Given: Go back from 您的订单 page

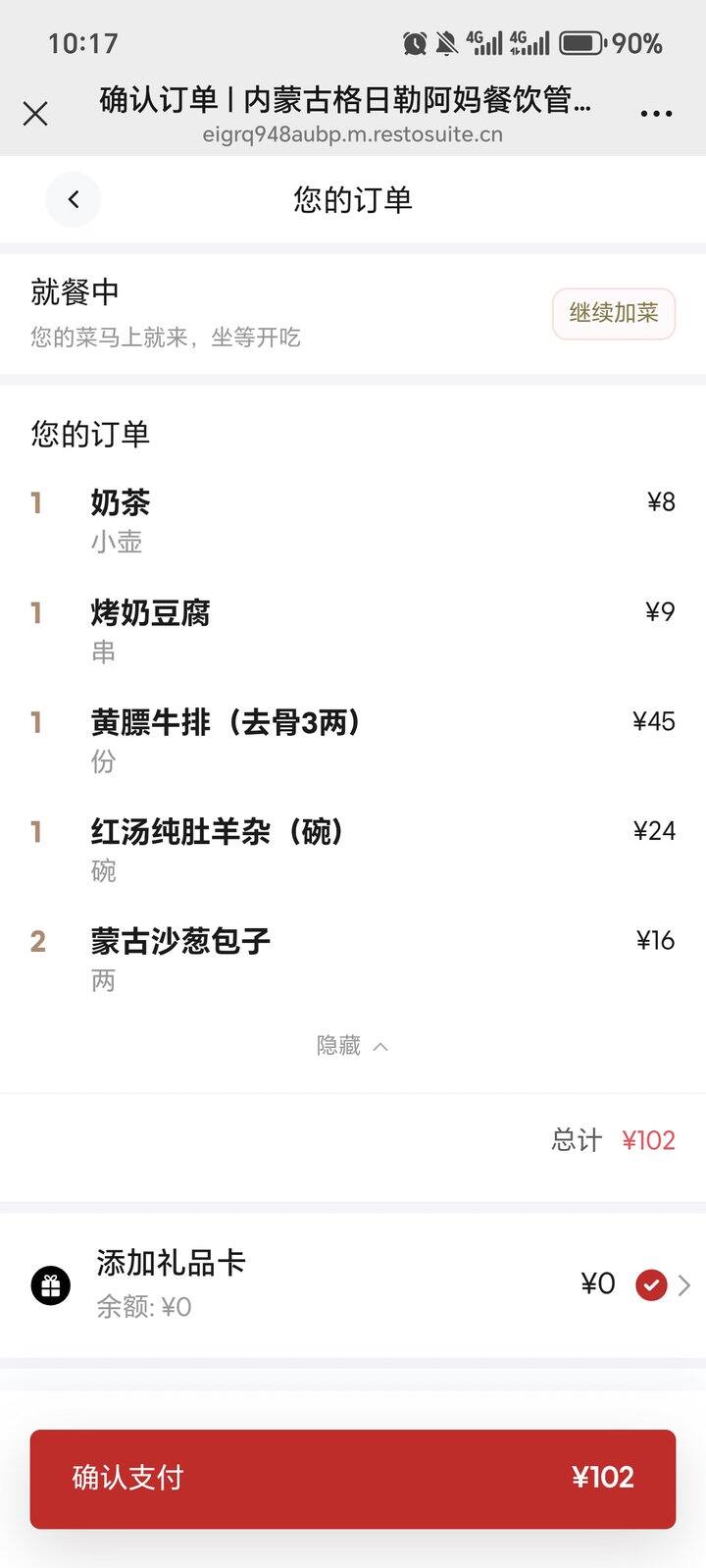Looking at the screenshot, I should coord(74,199).
